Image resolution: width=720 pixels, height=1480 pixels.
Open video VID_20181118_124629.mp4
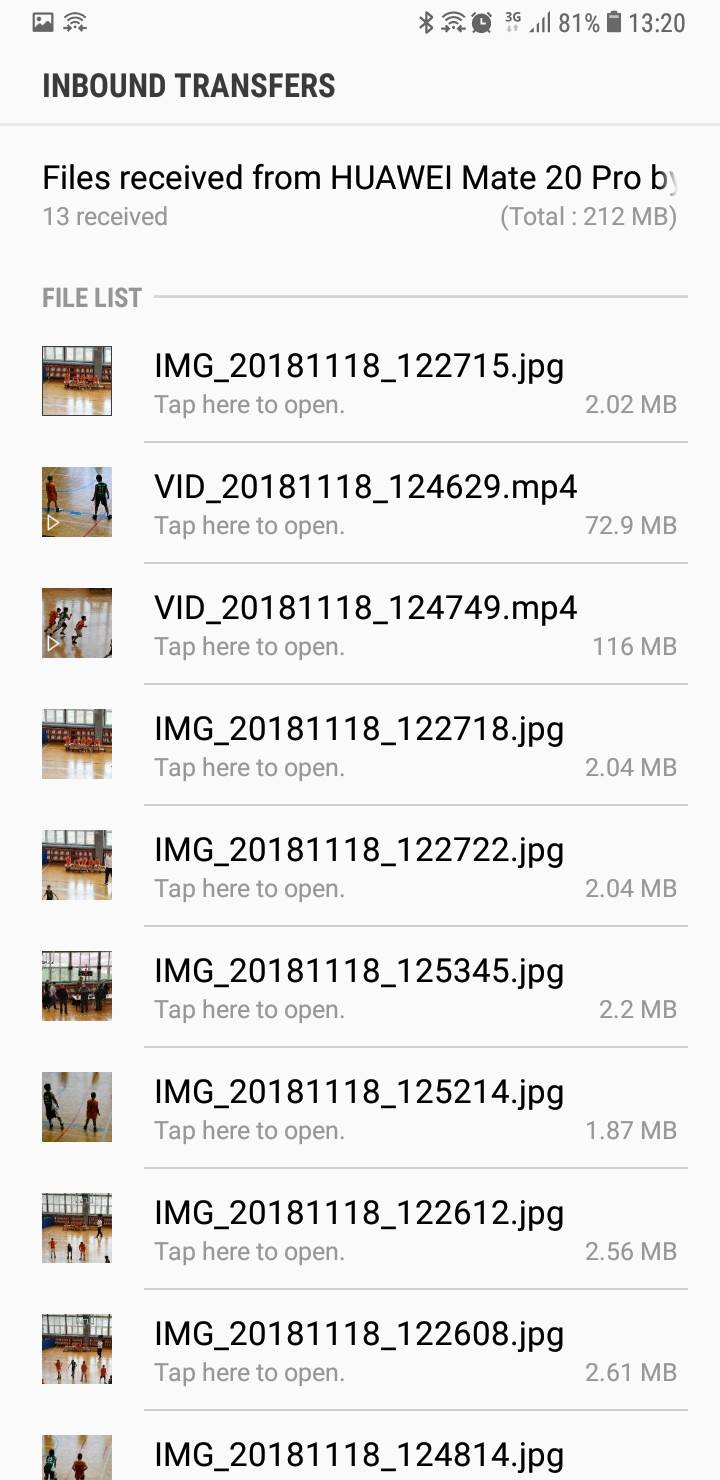click(360, 503)
